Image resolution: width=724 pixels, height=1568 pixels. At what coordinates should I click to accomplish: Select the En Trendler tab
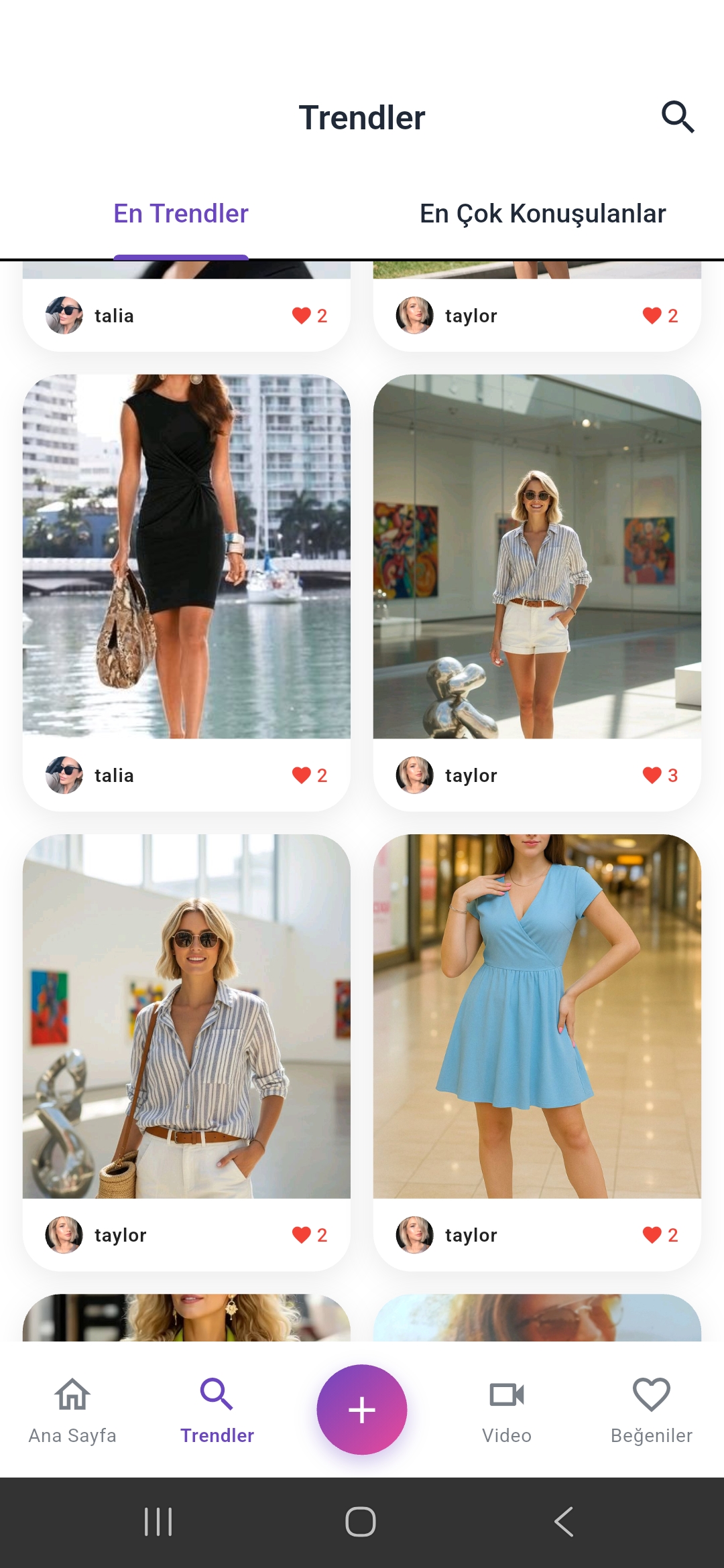coord(181,214)
